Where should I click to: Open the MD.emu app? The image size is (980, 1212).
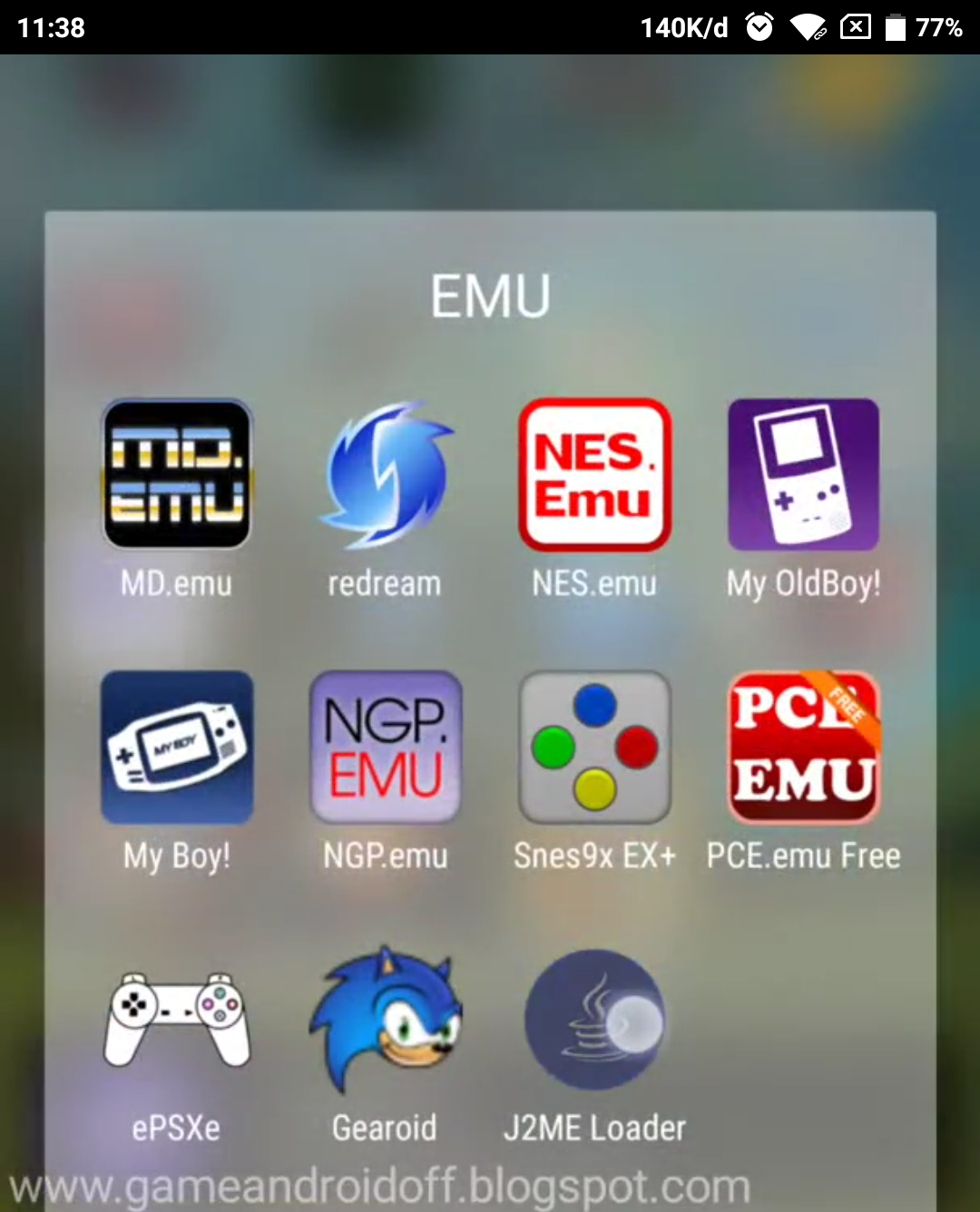coord(177,474)
